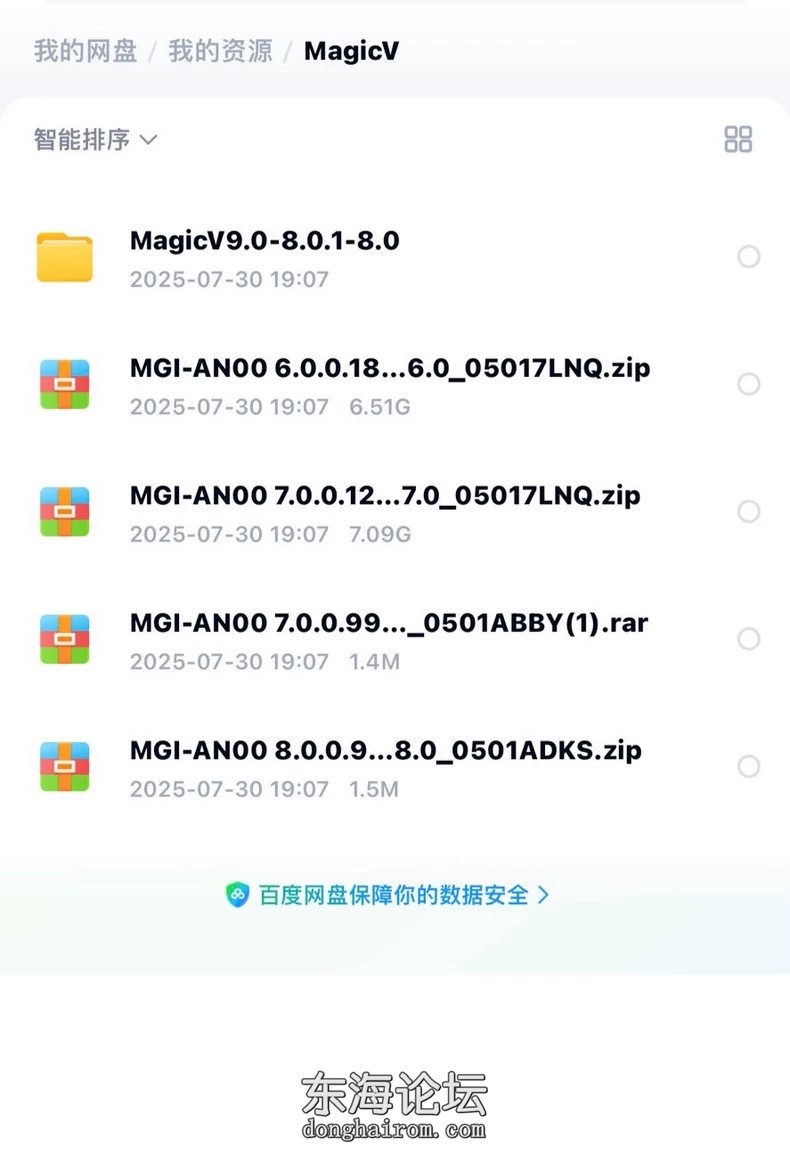Image resolution: width=790 pixels, height=1161 pixels.
Task: Select the 6.51G zip file checkbox
Action: point(749,384)
